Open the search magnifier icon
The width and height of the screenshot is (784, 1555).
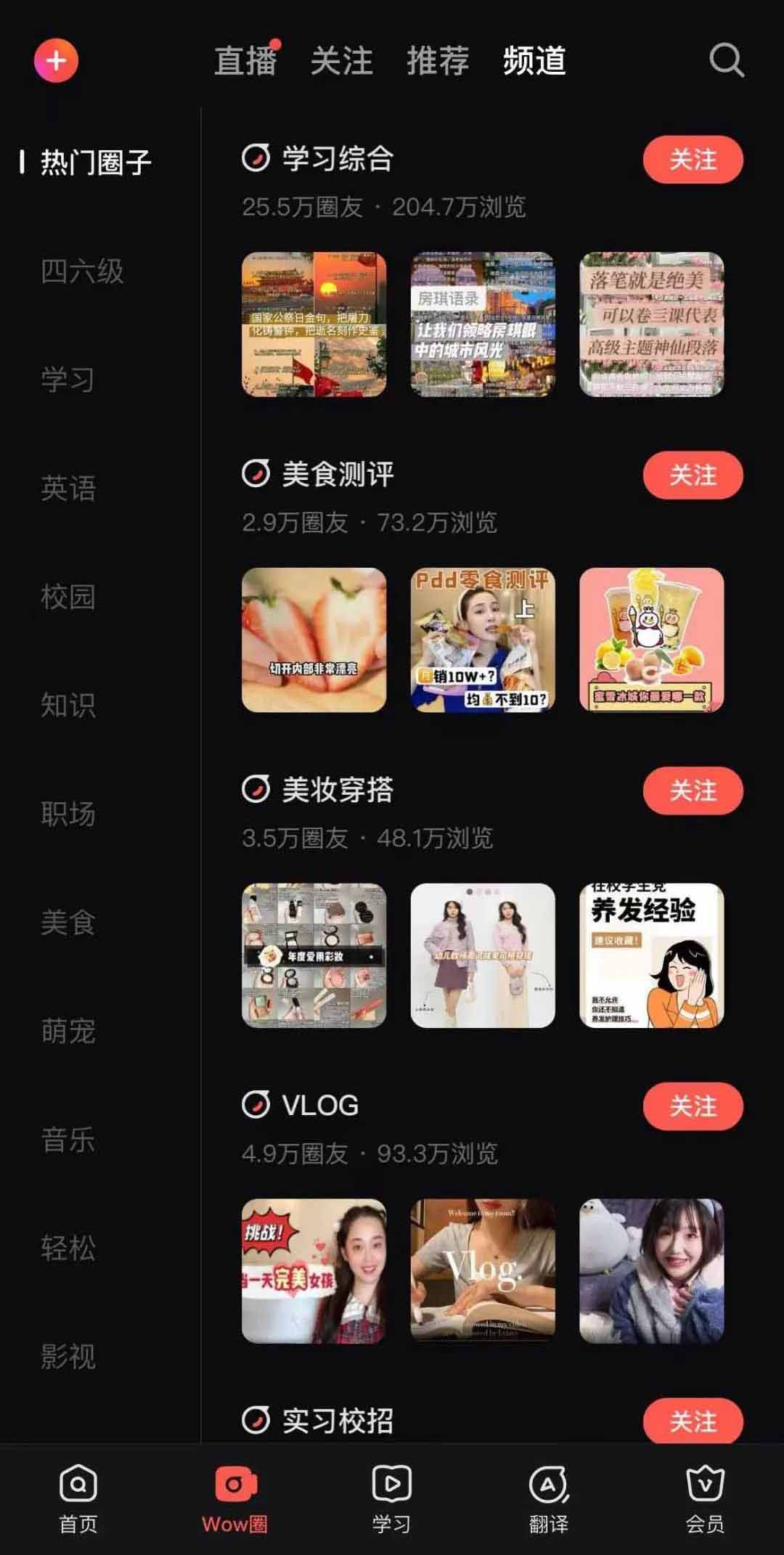[x=726, y=60]
